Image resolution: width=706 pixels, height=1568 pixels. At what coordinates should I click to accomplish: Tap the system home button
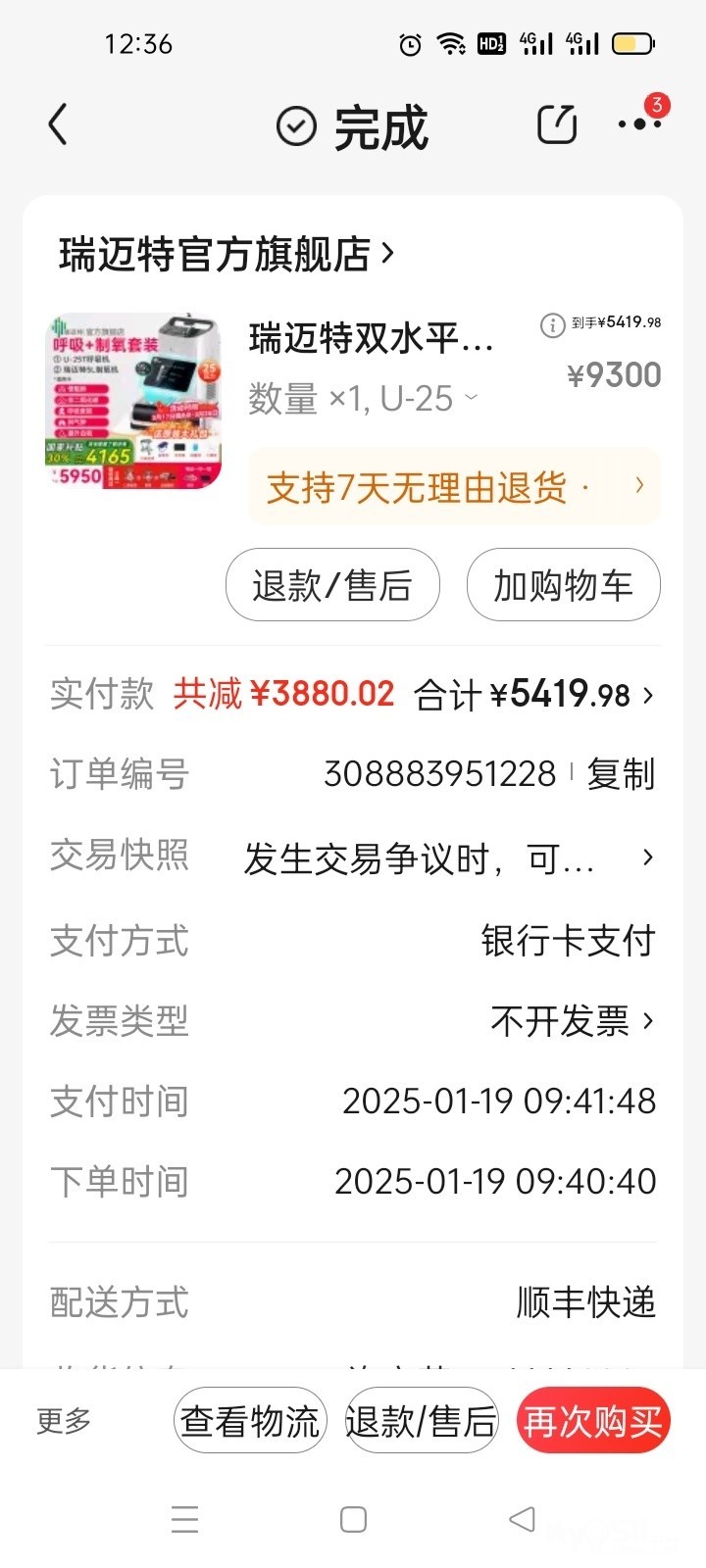pyautogui.click(x=353, y=1520)
